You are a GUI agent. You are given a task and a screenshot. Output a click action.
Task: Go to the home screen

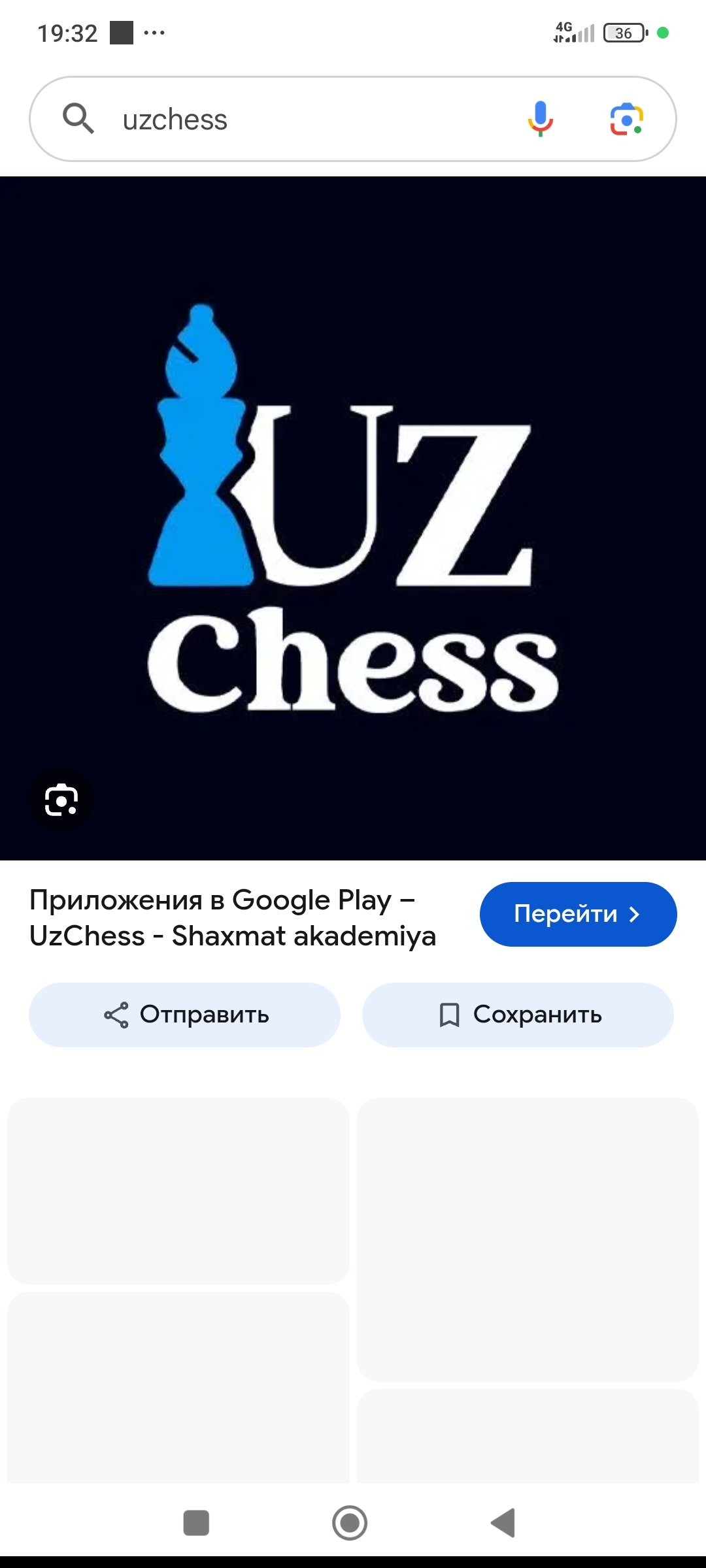pos(350,1523)
